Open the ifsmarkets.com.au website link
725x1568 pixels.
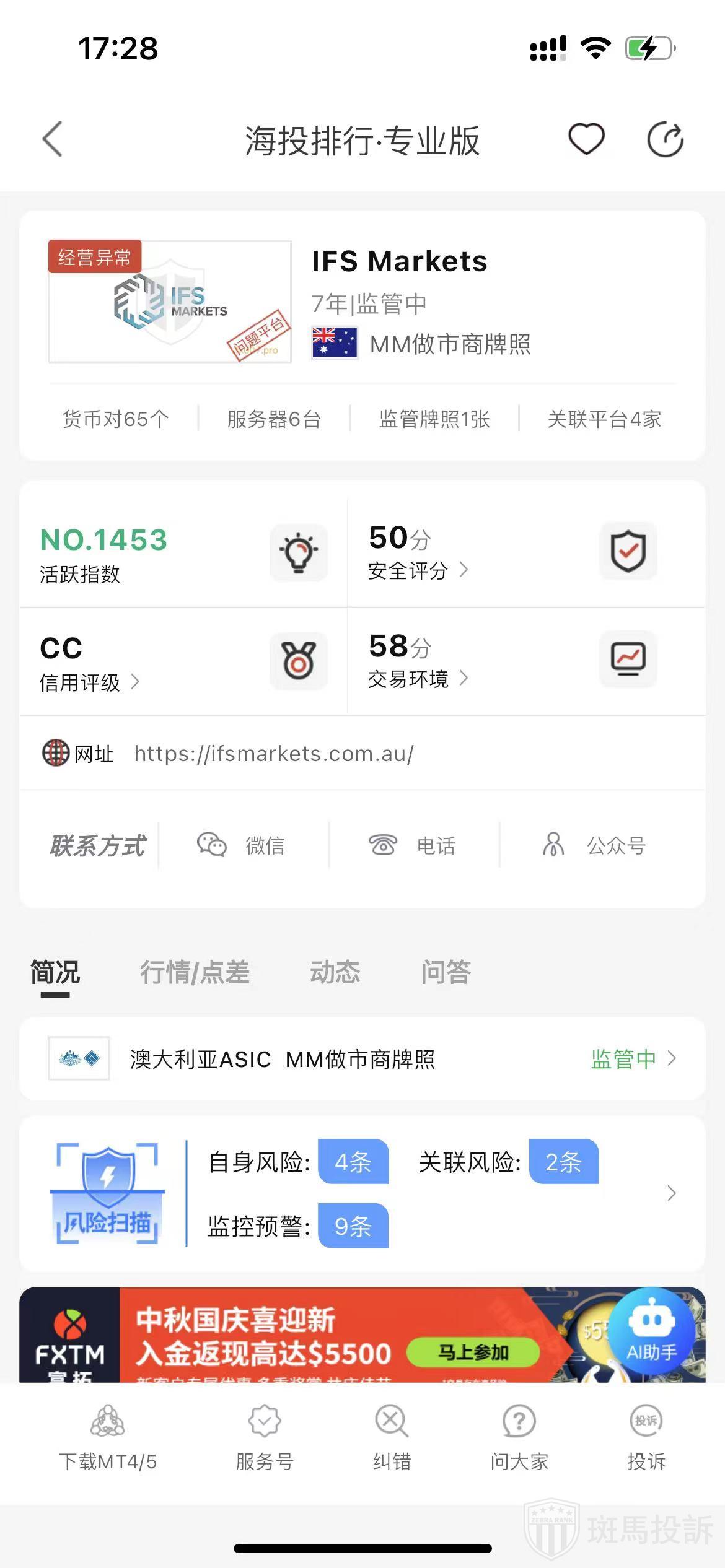(273, 754)
